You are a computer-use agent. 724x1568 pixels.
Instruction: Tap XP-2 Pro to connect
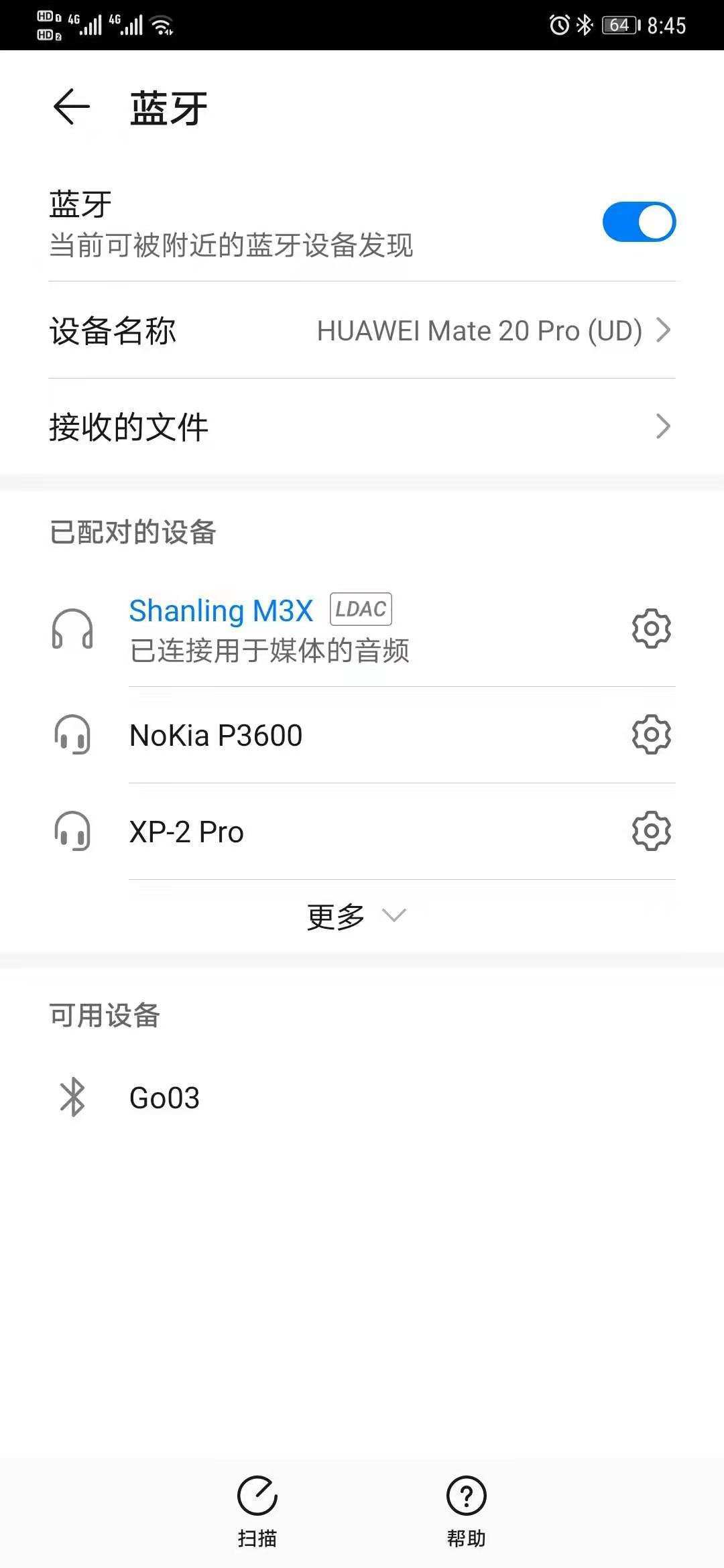pos(186,831)
